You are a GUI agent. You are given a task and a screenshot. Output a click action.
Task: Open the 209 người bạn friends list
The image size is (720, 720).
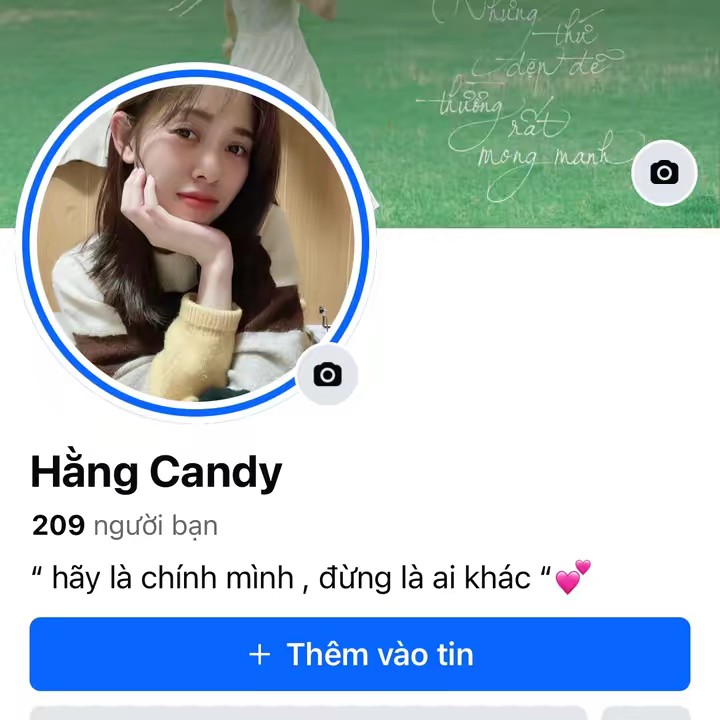[125, 525]
